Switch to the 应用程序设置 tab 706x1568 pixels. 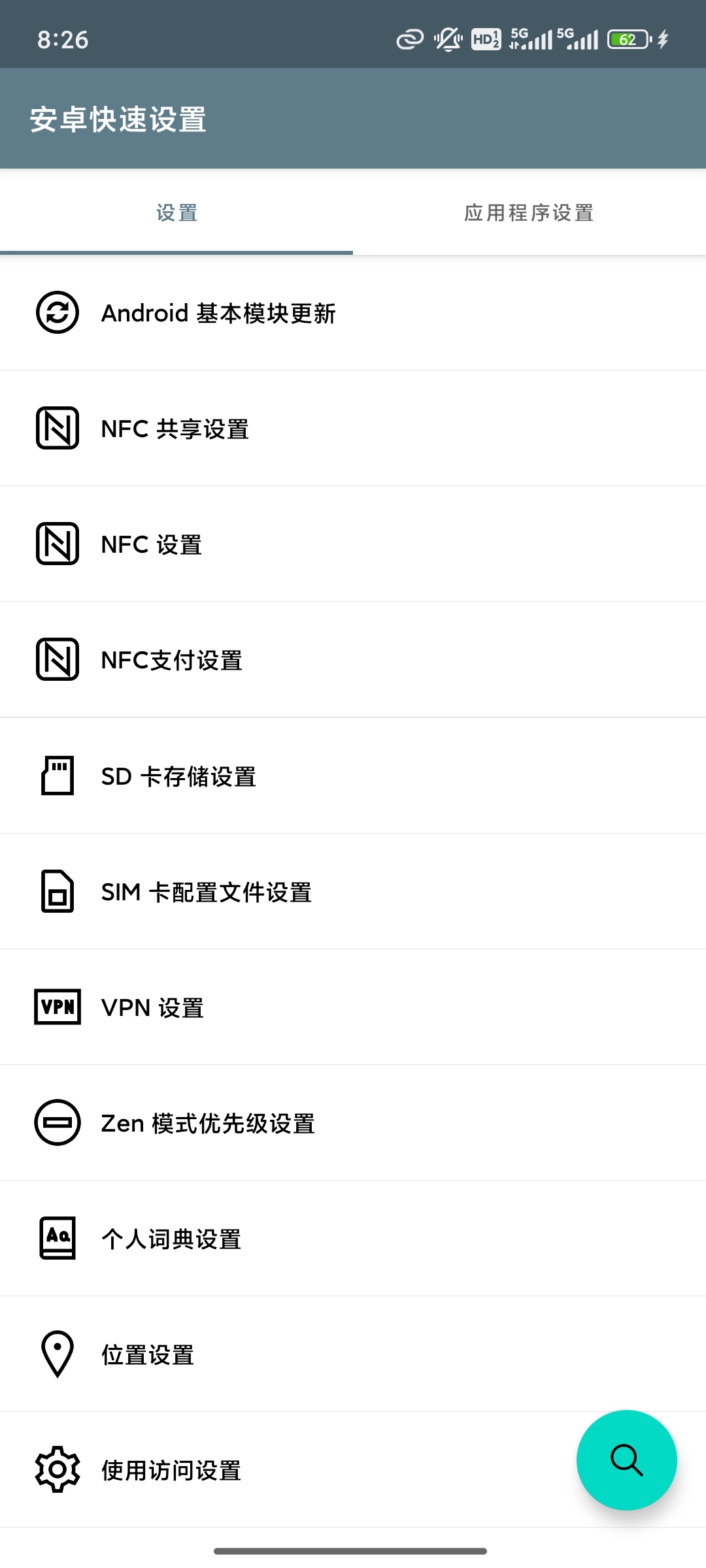point(529,213)
